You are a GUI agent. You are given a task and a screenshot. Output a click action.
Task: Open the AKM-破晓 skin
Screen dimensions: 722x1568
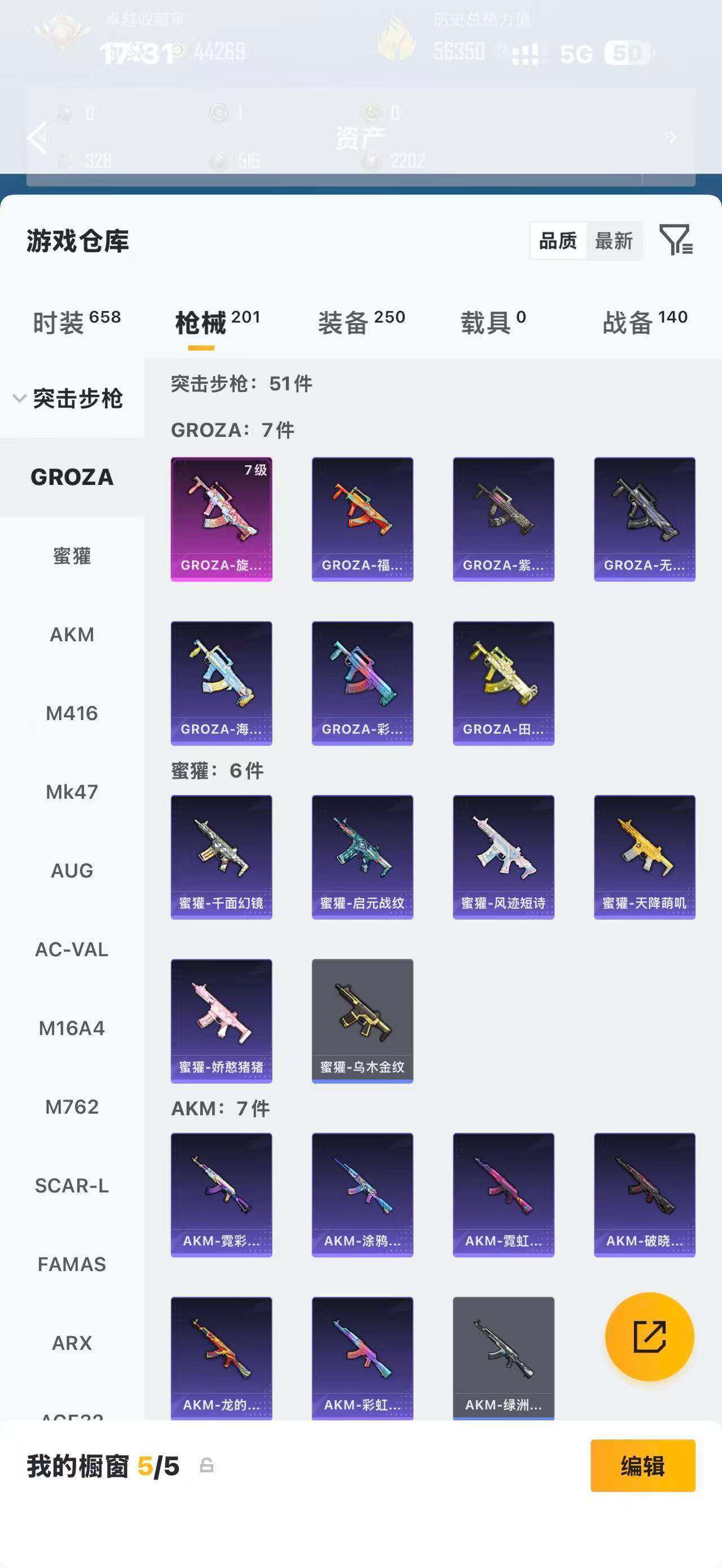(x=645, y=1195)
